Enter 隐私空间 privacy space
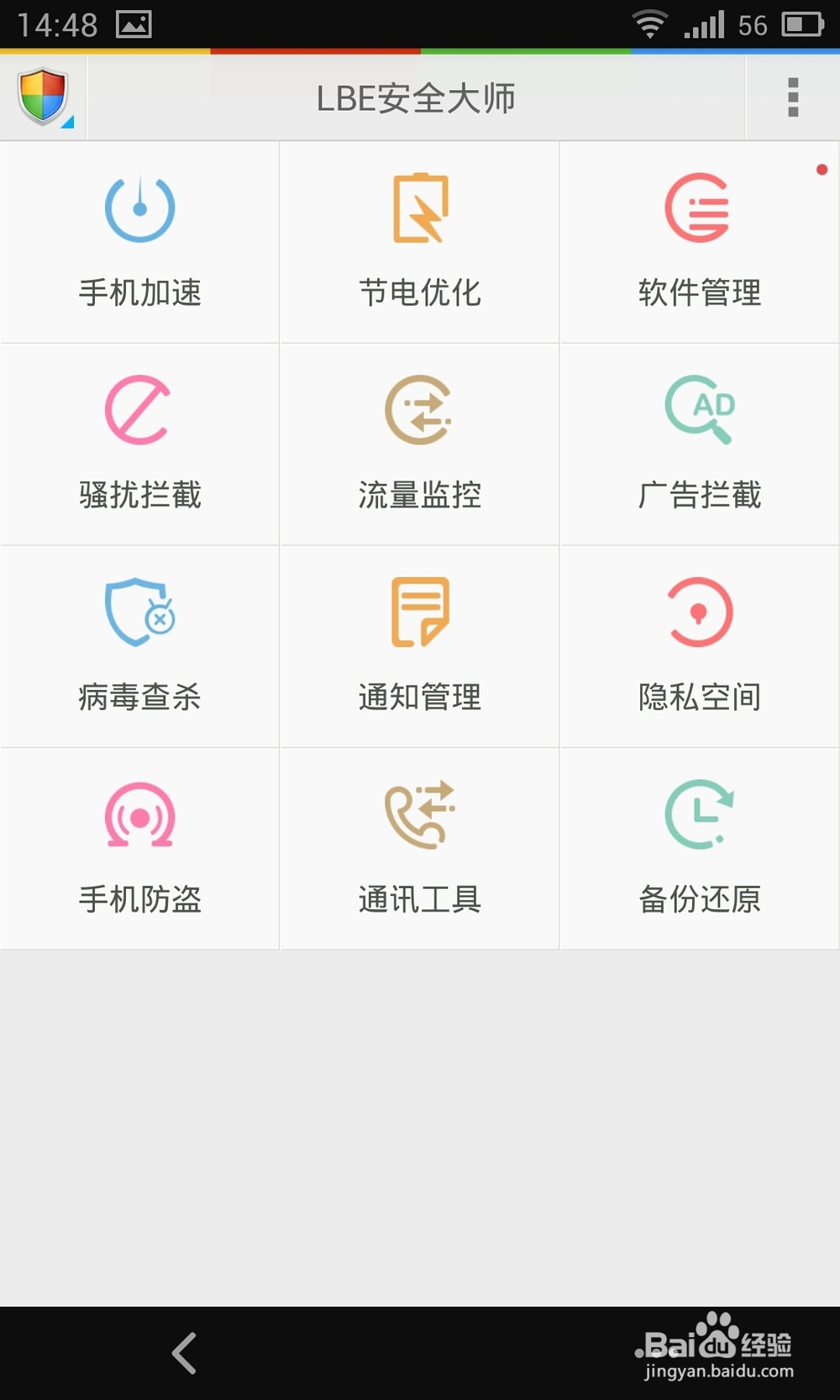840x1400 pixels. tap(699, 646)
